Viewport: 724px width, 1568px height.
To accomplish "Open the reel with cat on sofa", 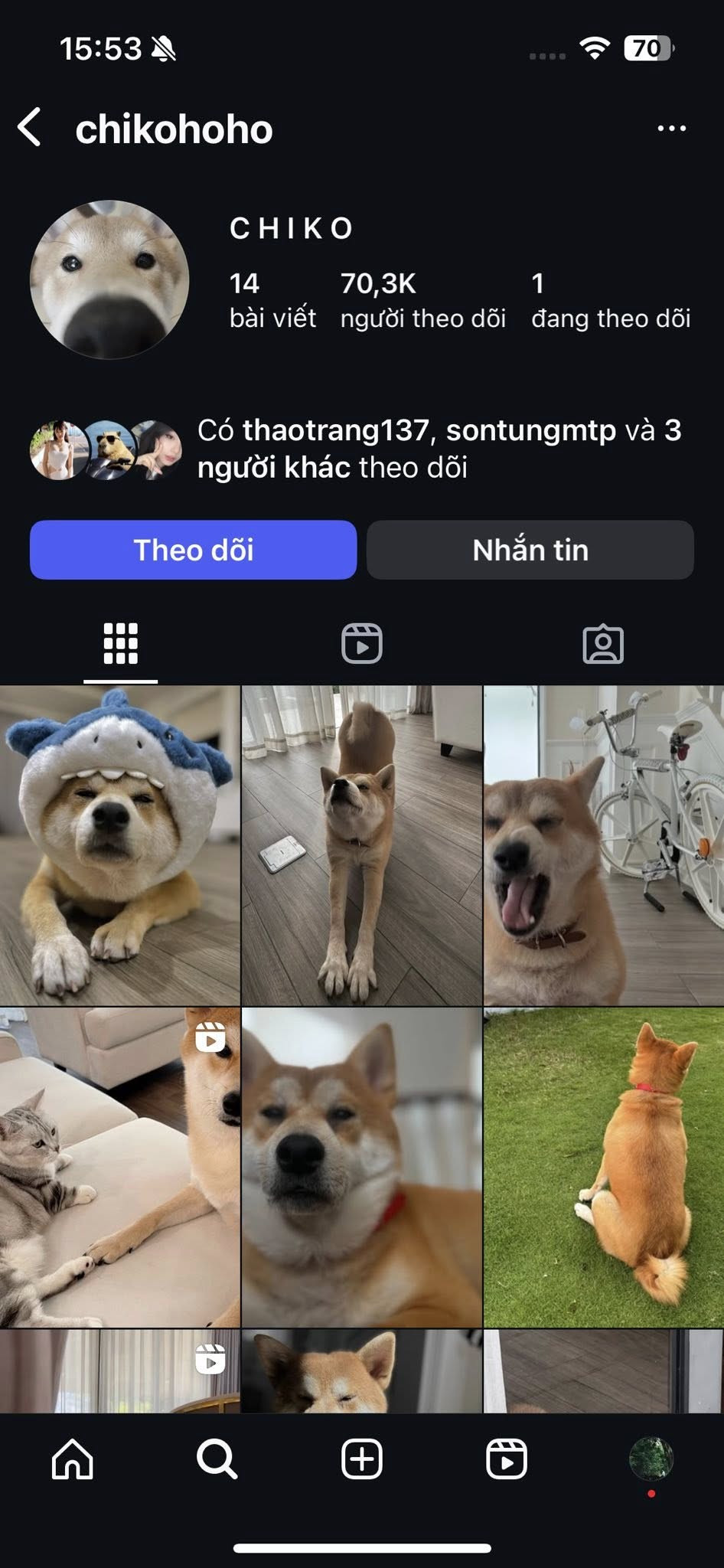I will pos(119,1167).
